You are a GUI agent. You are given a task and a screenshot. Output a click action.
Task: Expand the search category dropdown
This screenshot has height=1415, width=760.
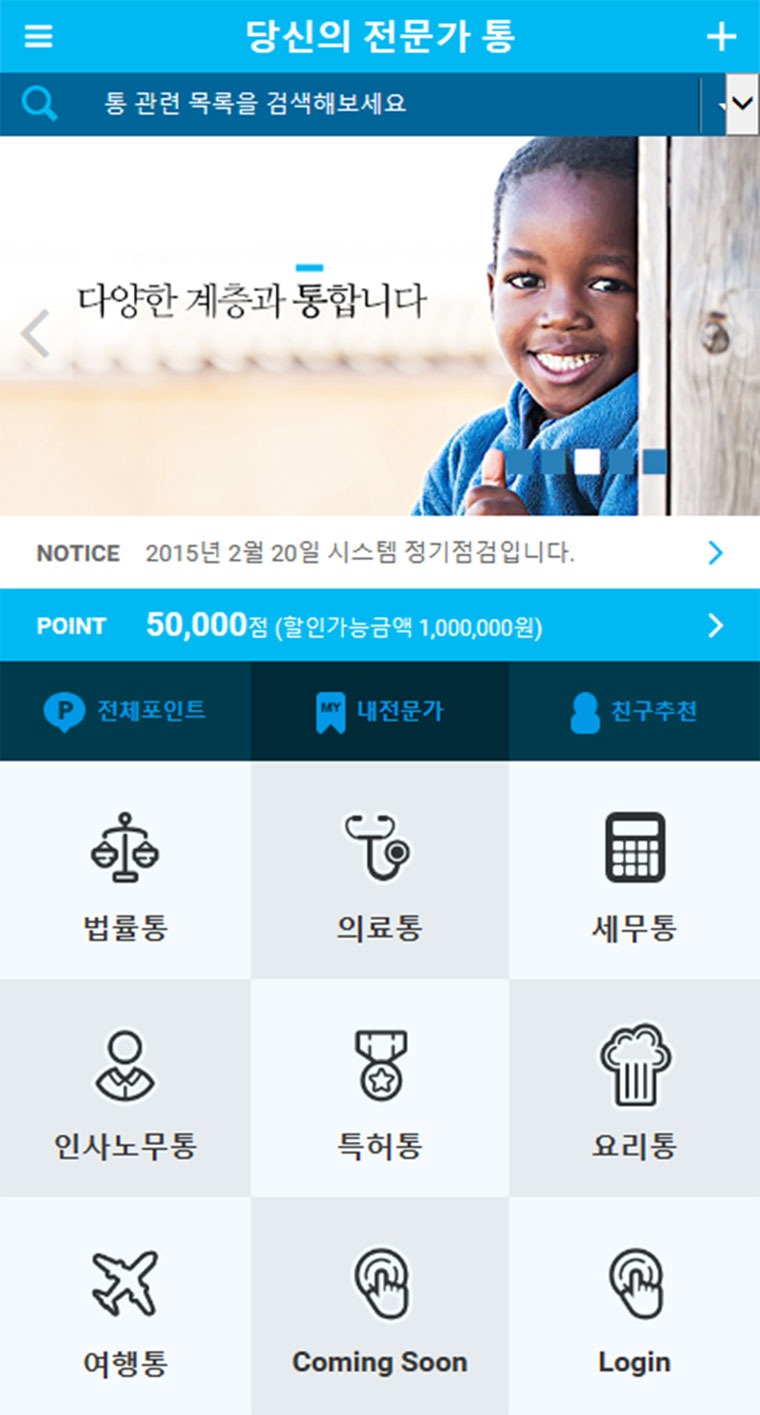pyautogui.click(x=740, y=103)
